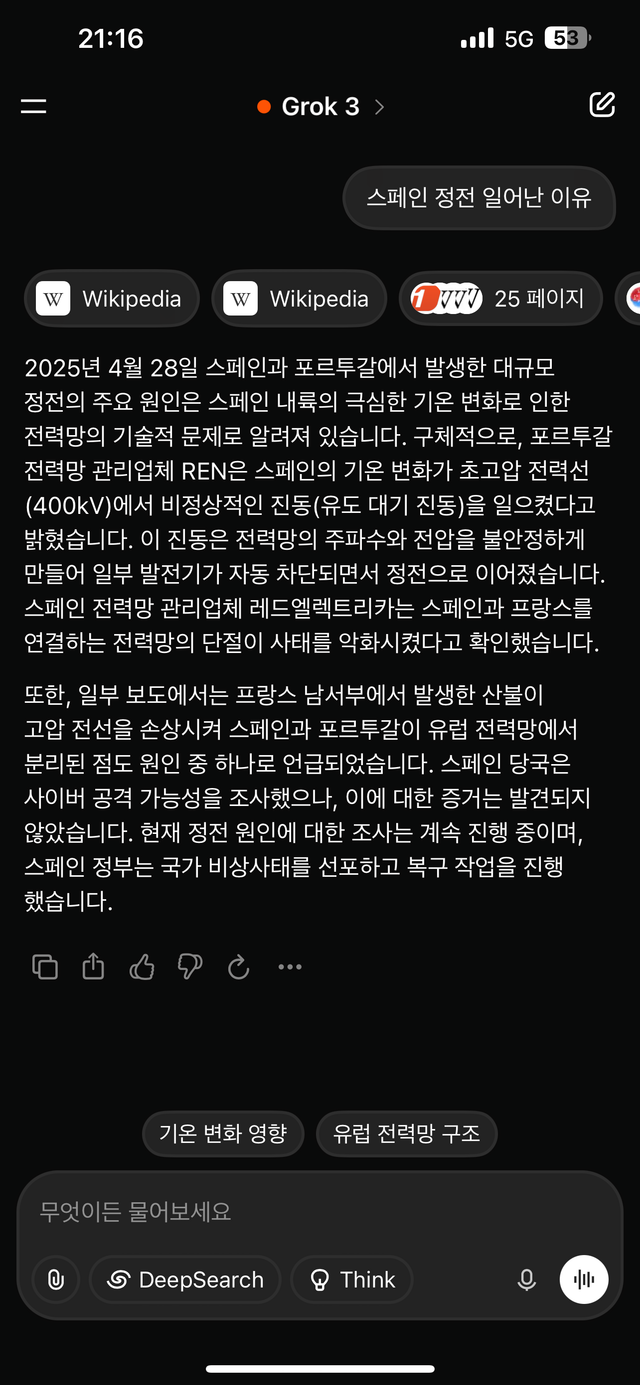The width and height of the screenshot is (640, 1385).
Task: Enable Think mode
Action: (x=352, y=1280)
